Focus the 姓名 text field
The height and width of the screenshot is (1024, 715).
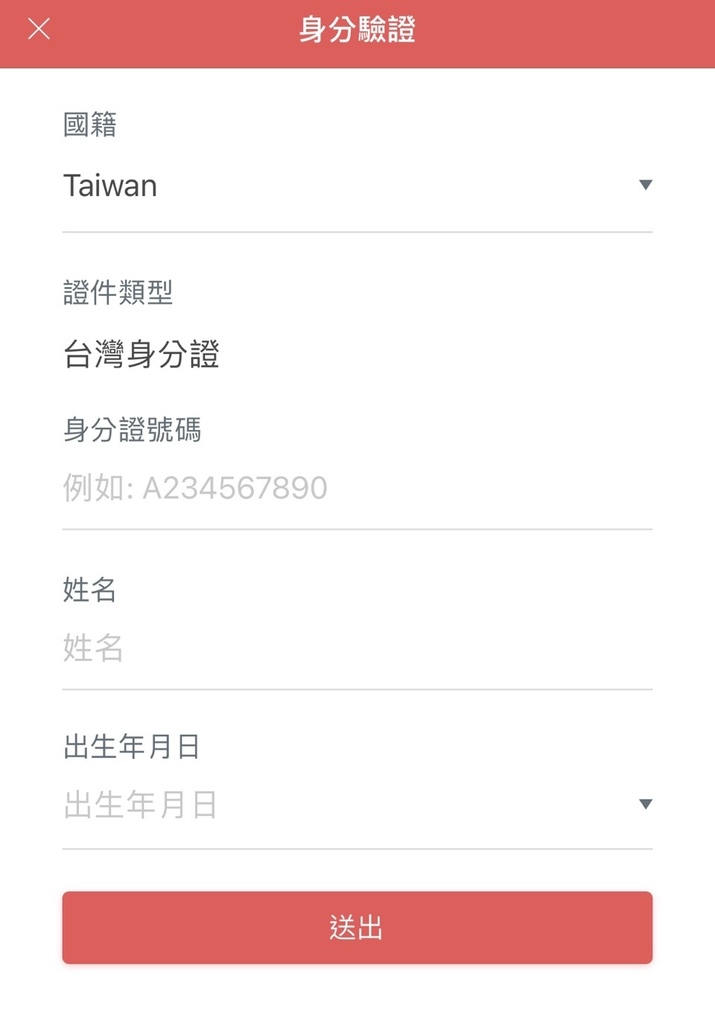tap(357, 648)
